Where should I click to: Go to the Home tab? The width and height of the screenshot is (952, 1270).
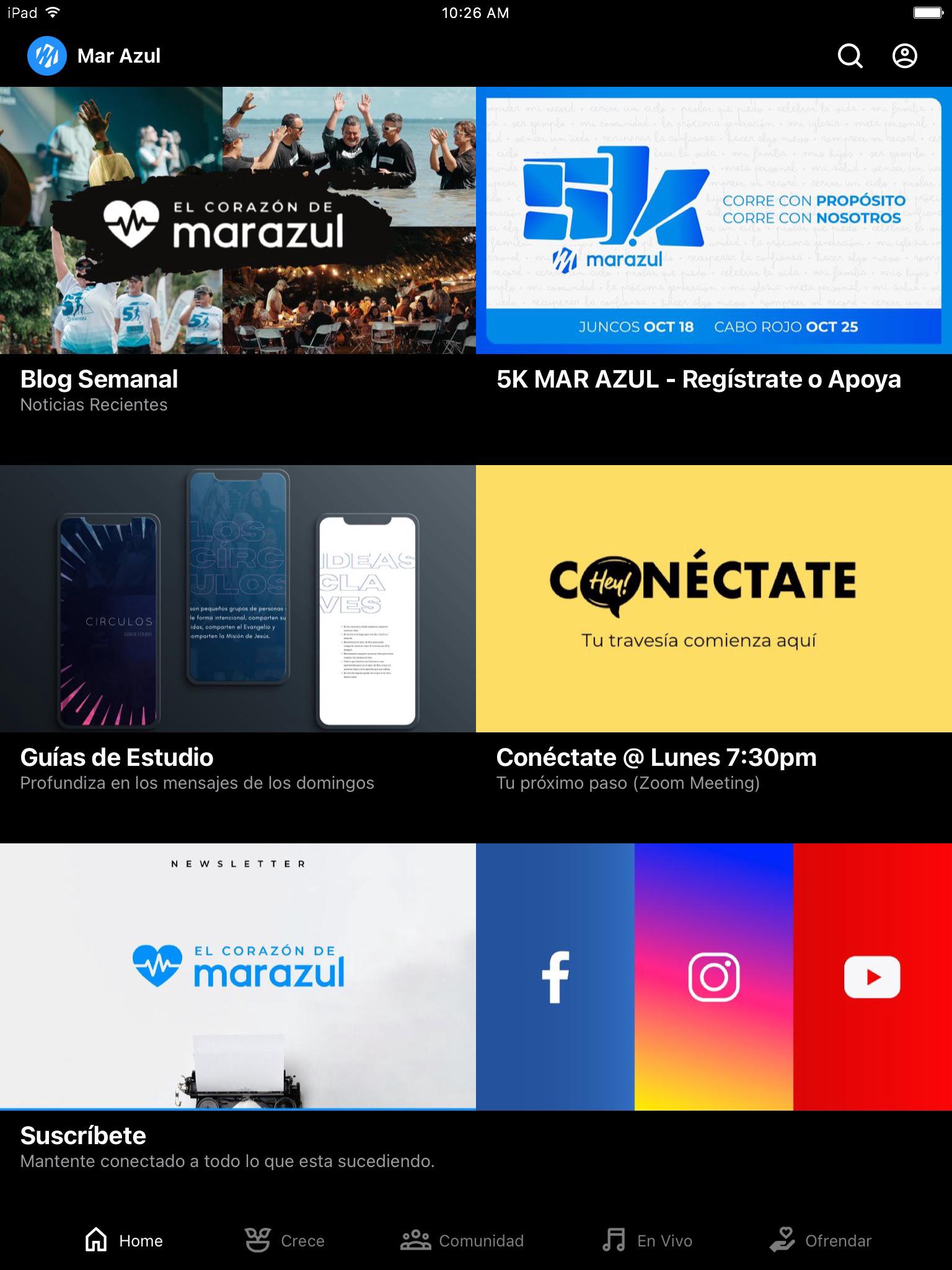click(123, 1240)
